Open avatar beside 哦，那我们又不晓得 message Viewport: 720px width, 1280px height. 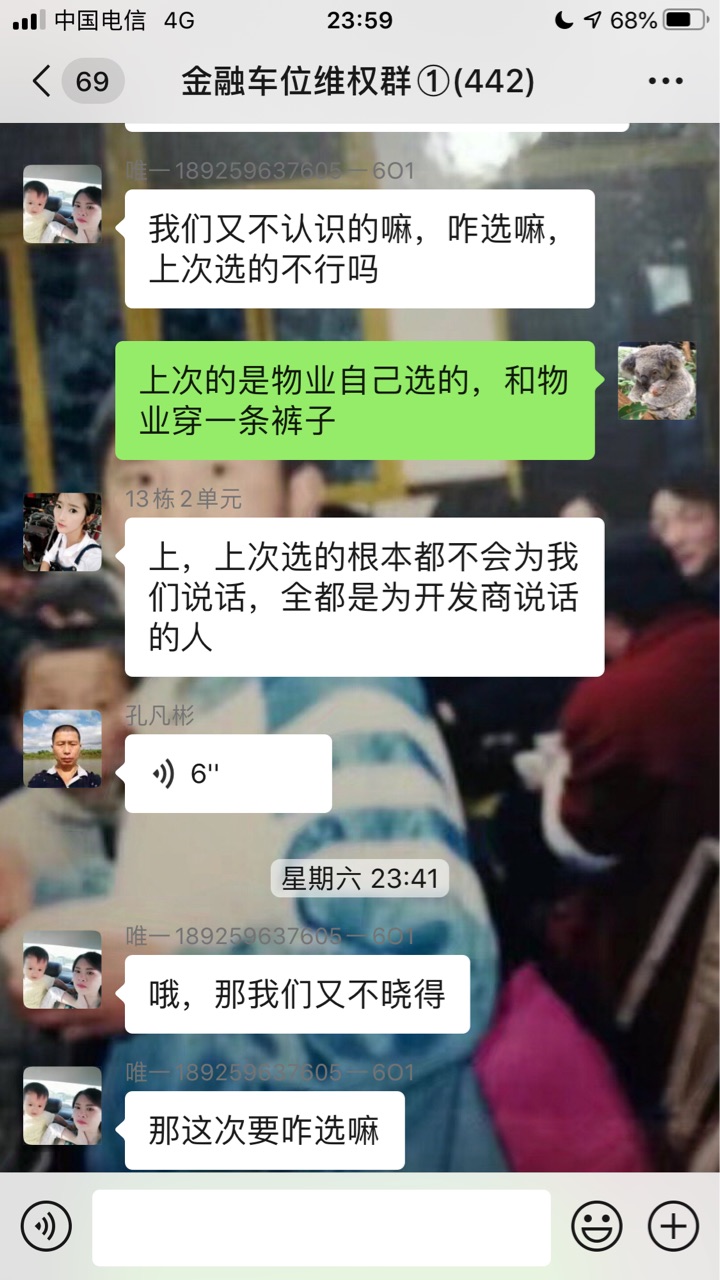coord(62,970)
